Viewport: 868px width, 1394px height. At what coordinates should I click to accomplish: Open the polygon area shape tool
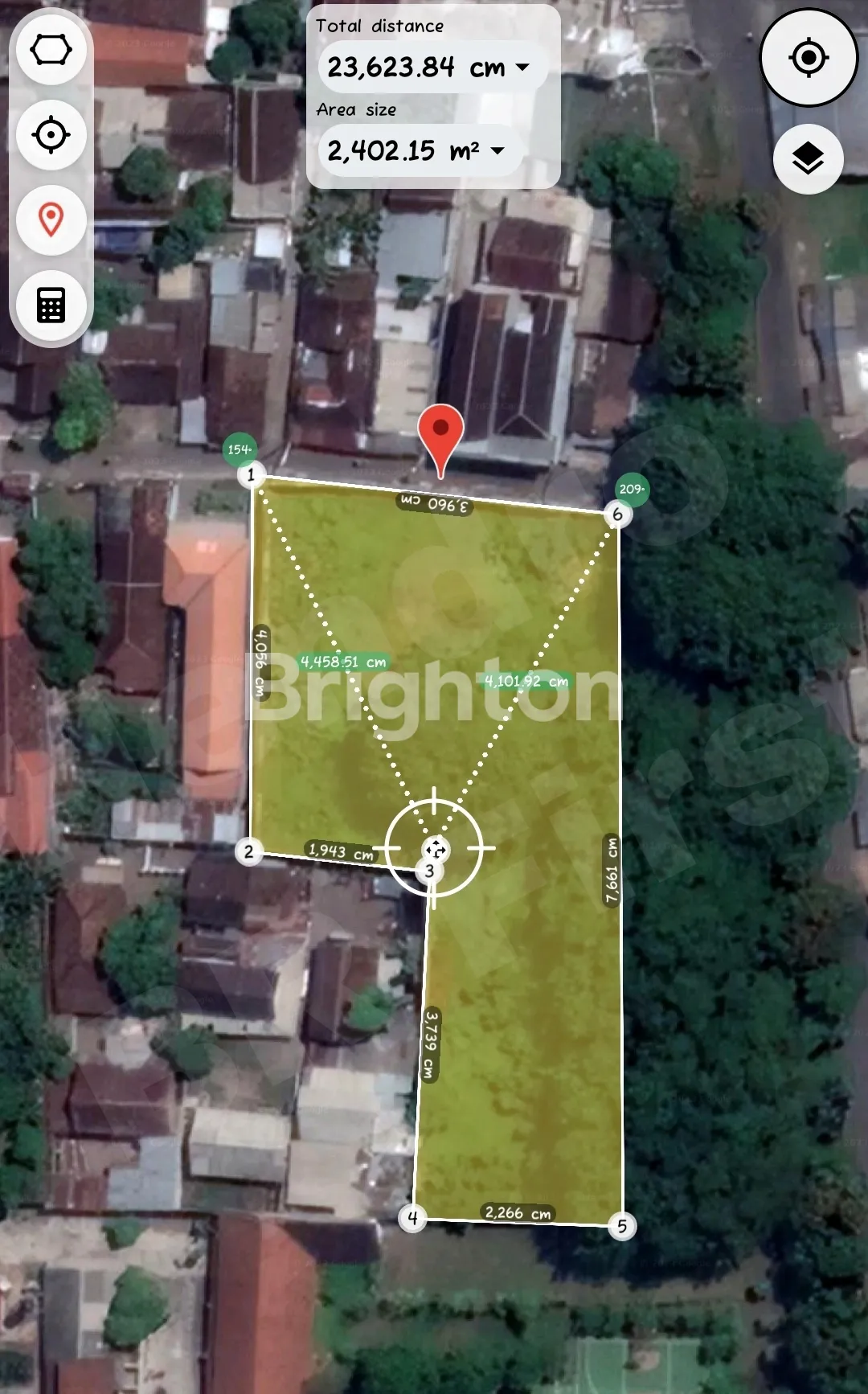point(51,50)
